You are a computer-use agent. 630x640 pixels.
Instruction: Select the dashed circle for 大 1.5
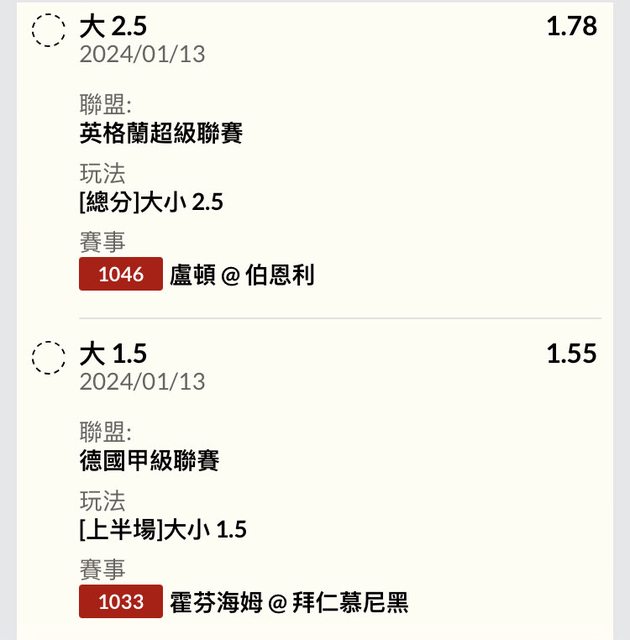click(x=48, y=357)
